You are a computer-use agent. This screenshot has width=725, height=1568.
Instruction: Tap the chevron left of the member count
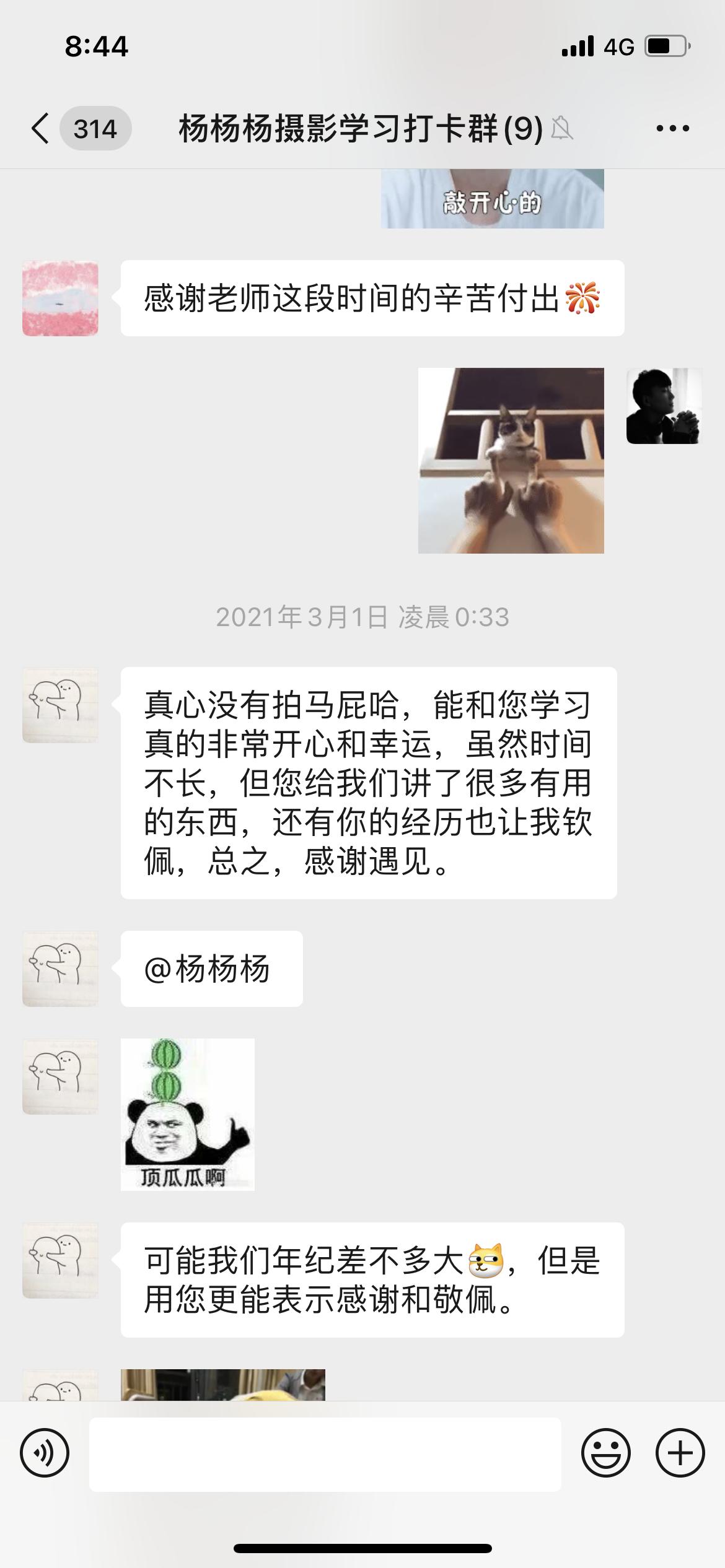click(x=40, y=128)
